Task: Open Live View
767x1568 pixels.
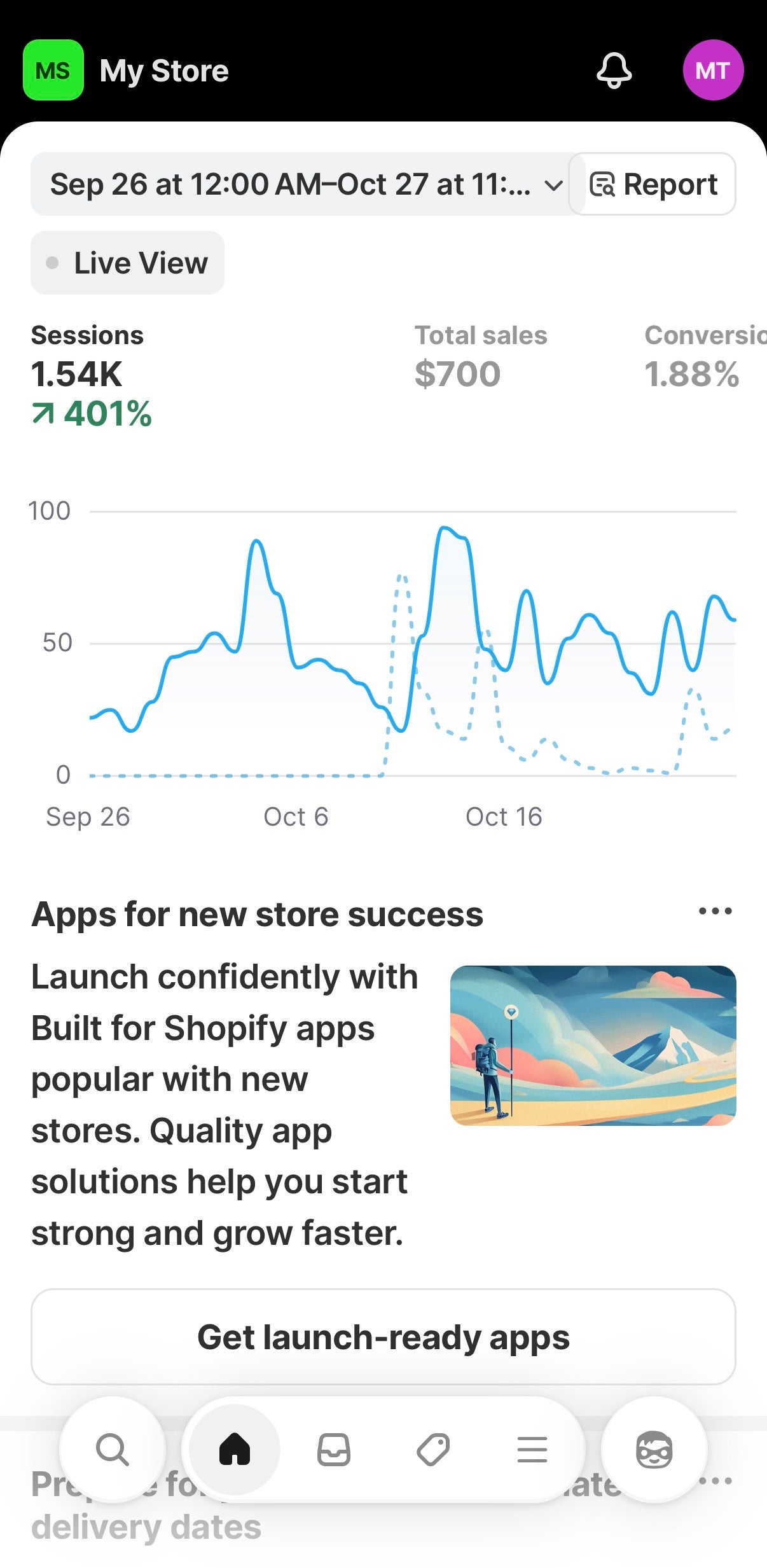Action: point(127,263)
